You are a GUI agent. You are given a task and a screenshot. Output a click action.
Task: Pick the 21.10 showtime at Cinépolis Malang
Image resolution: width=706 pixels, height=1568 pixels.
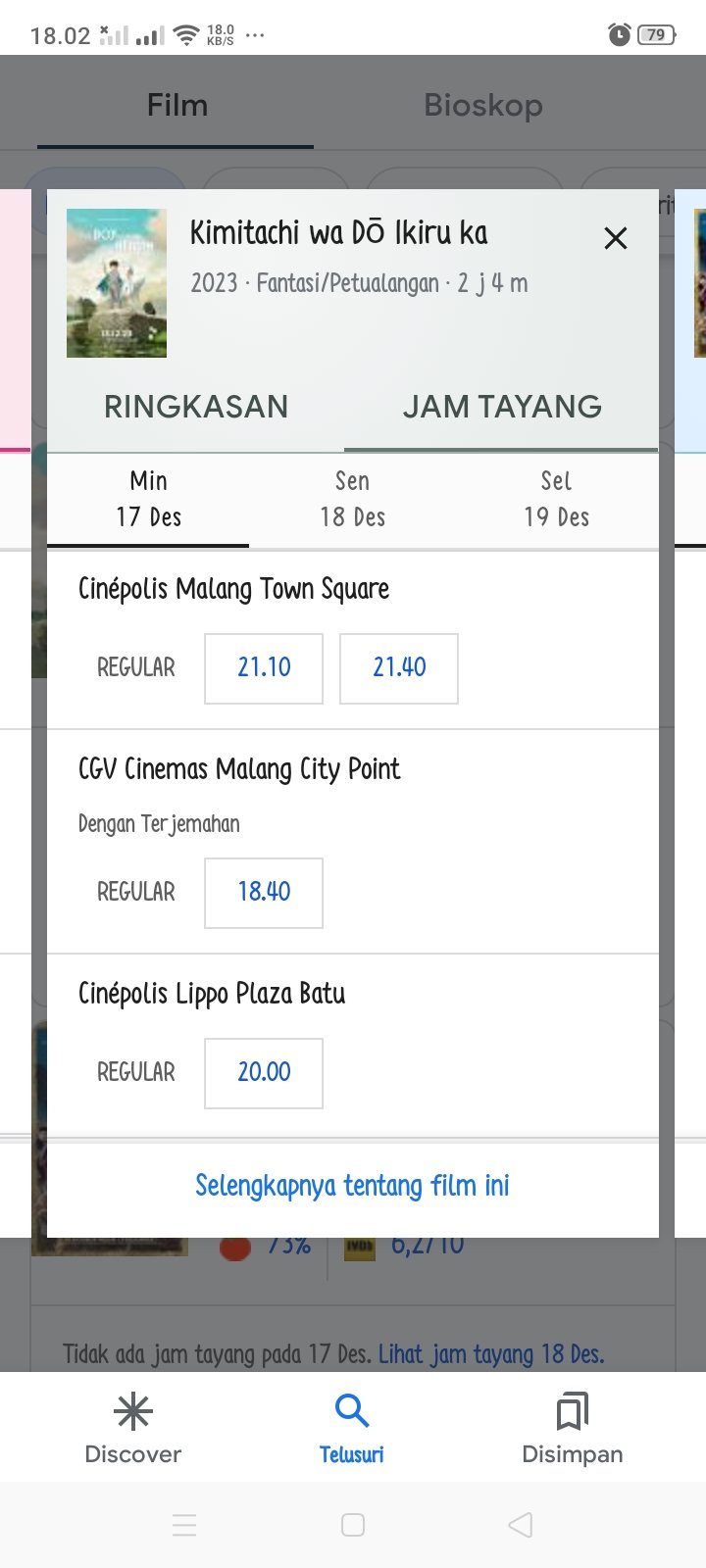(x=264, y=668)
